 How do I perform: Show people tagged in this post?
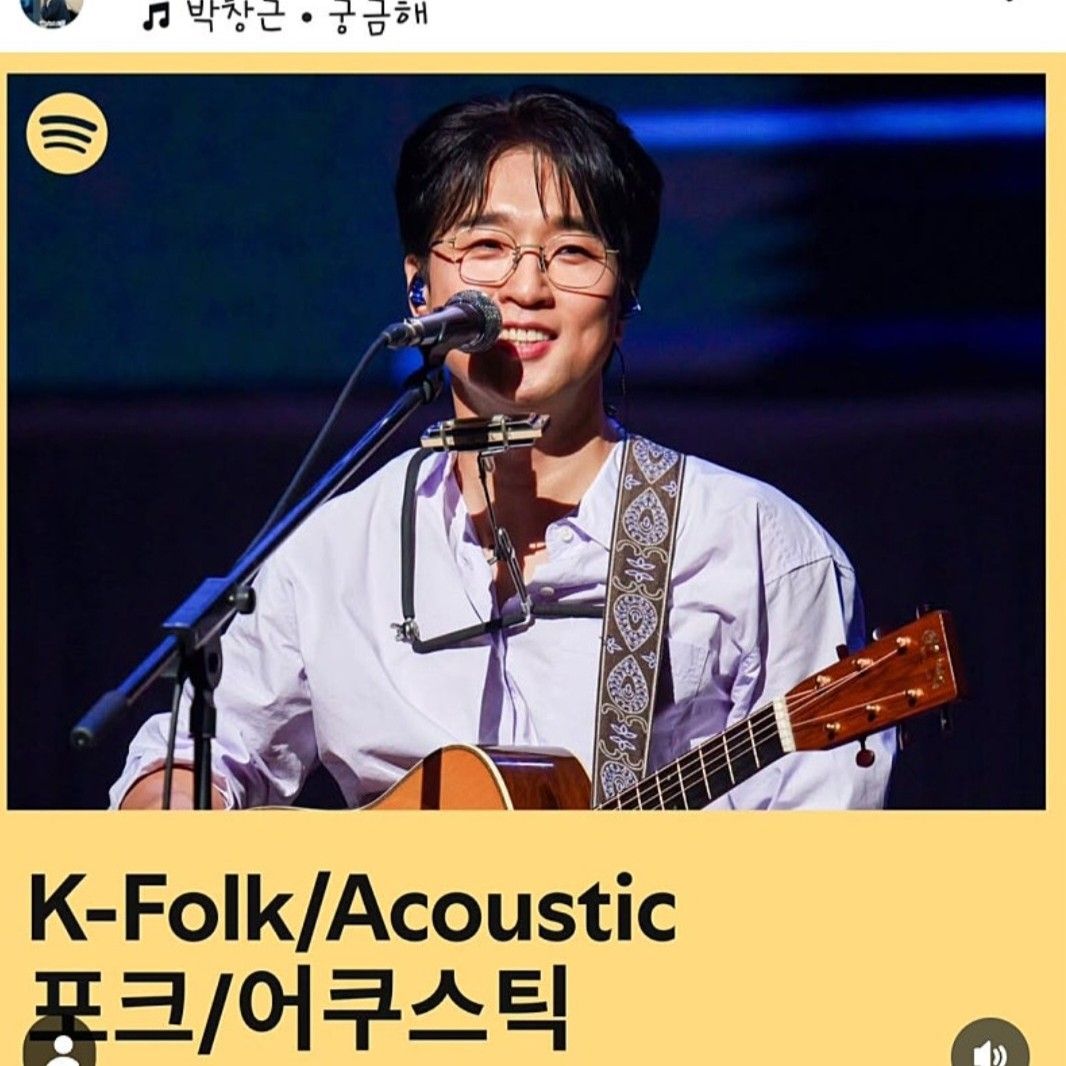click(x=60, y=1047)
